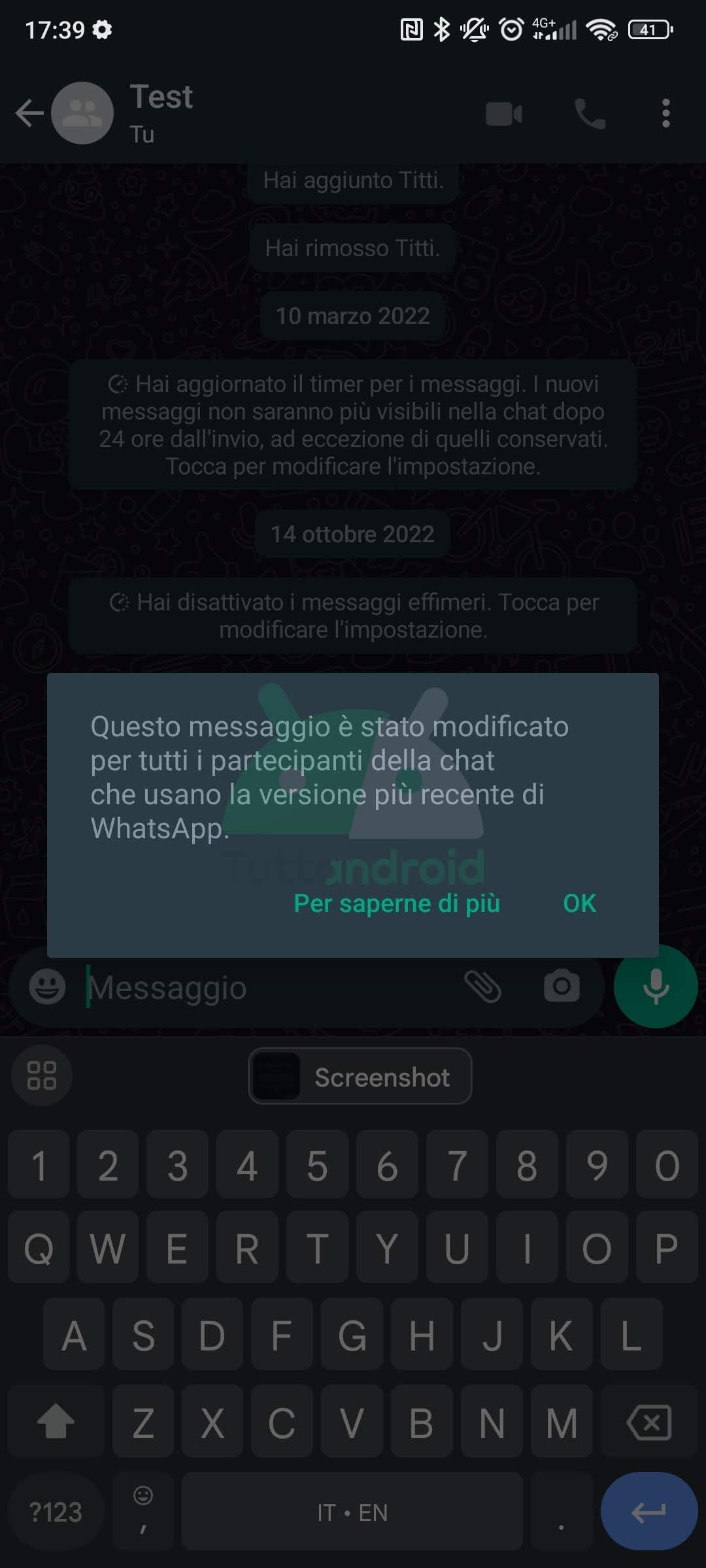Focus the Messaggio text field
The height and width of the screenshot is (1568, 706).
click(x=268, y=987)
